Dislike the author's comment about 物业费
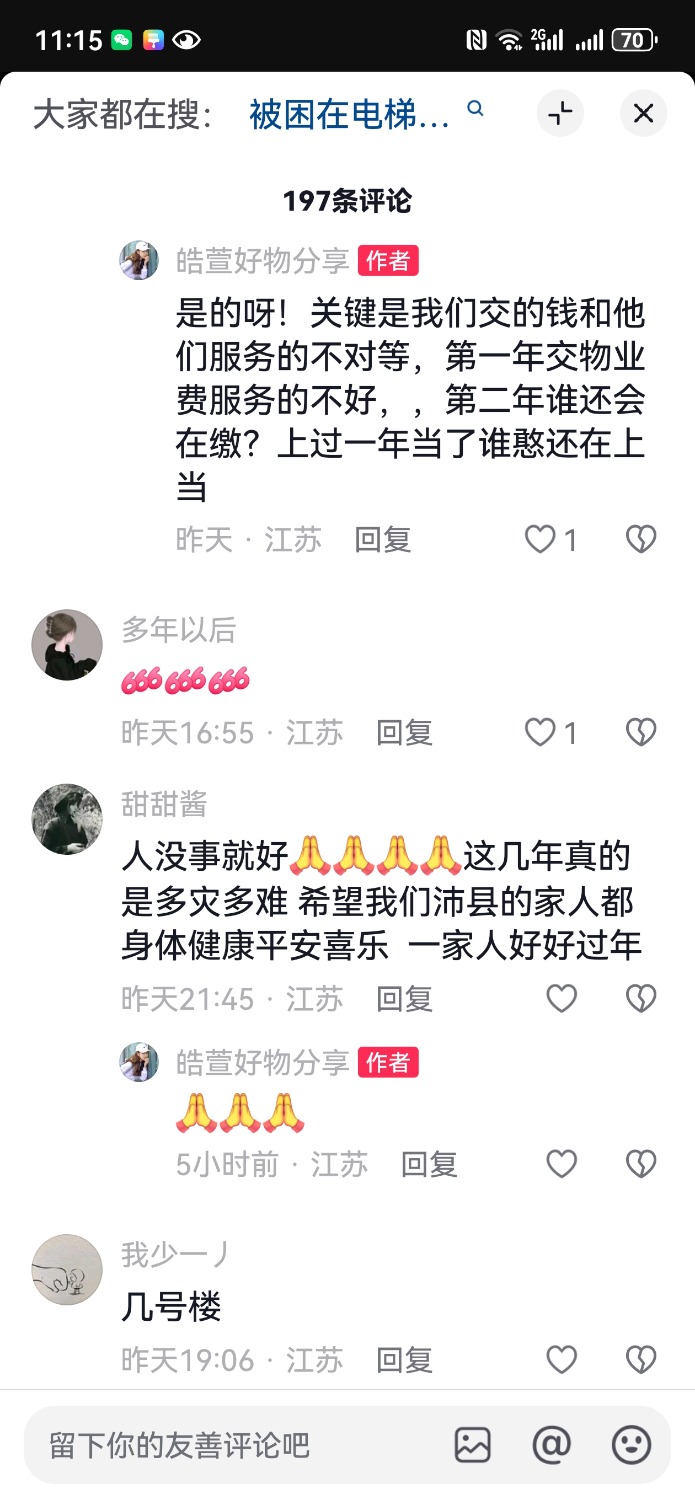The image size is (695, 1500). [640, 540]
